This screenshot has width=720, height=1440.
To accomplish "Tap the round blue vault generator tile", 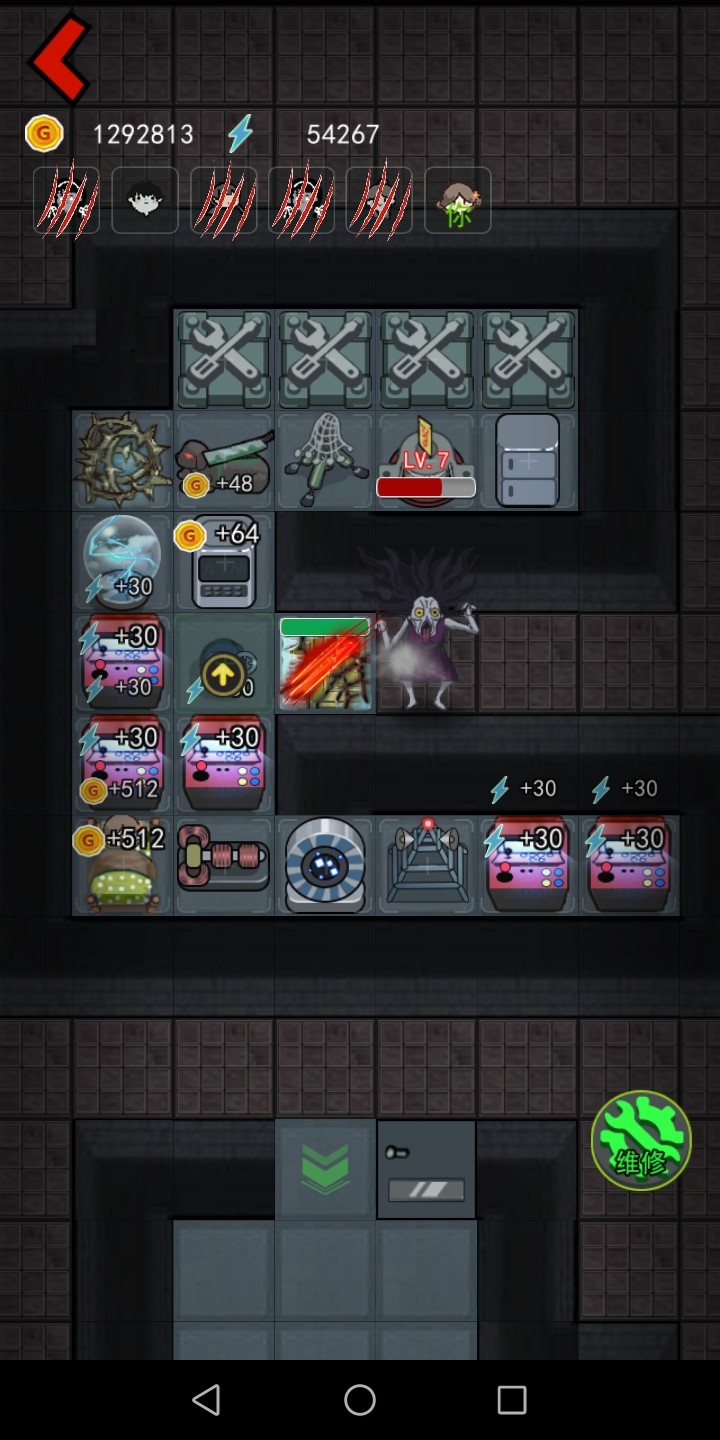I will coord(325,866).
